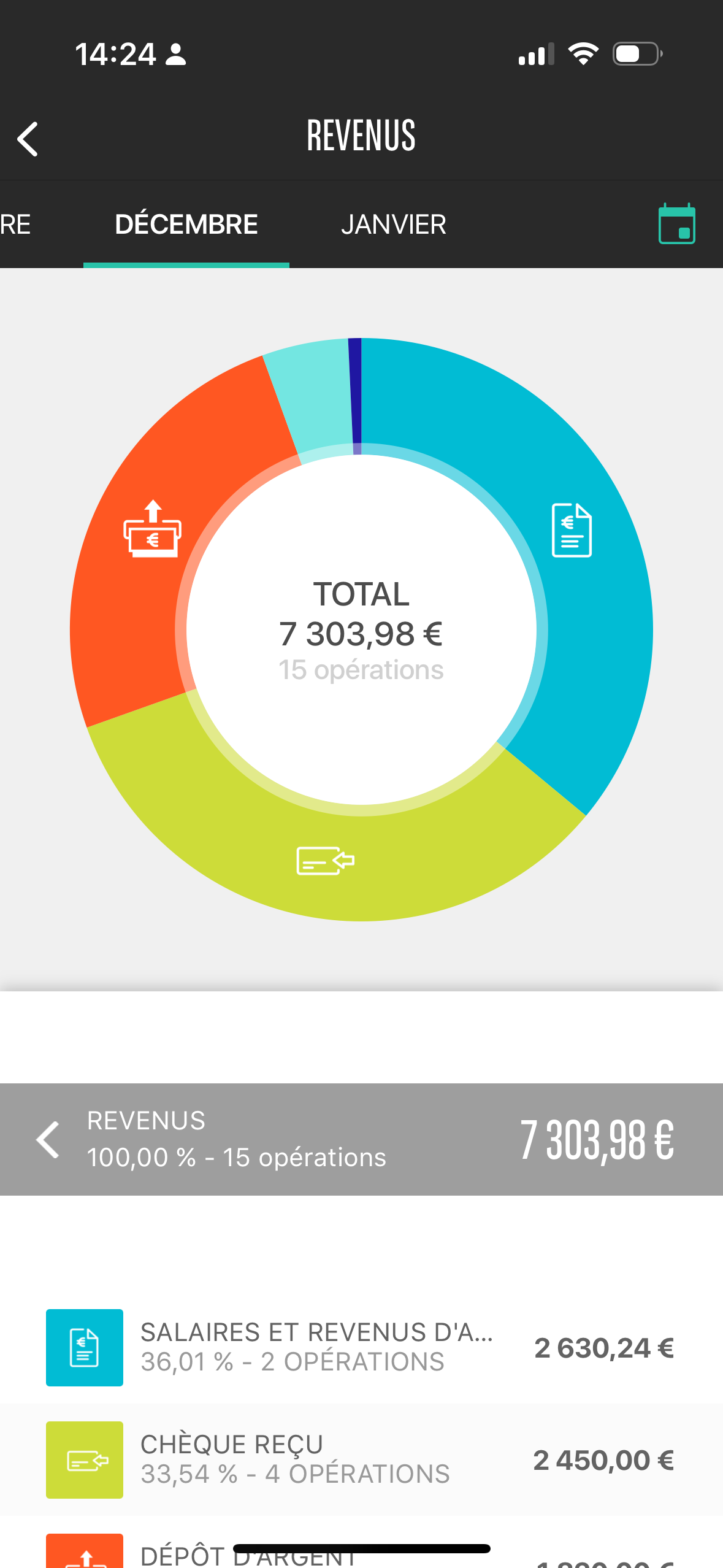The width and height of the screenshot is (723, 1568).
Task: Open the calendar date picker
Action: coord(676,225)
